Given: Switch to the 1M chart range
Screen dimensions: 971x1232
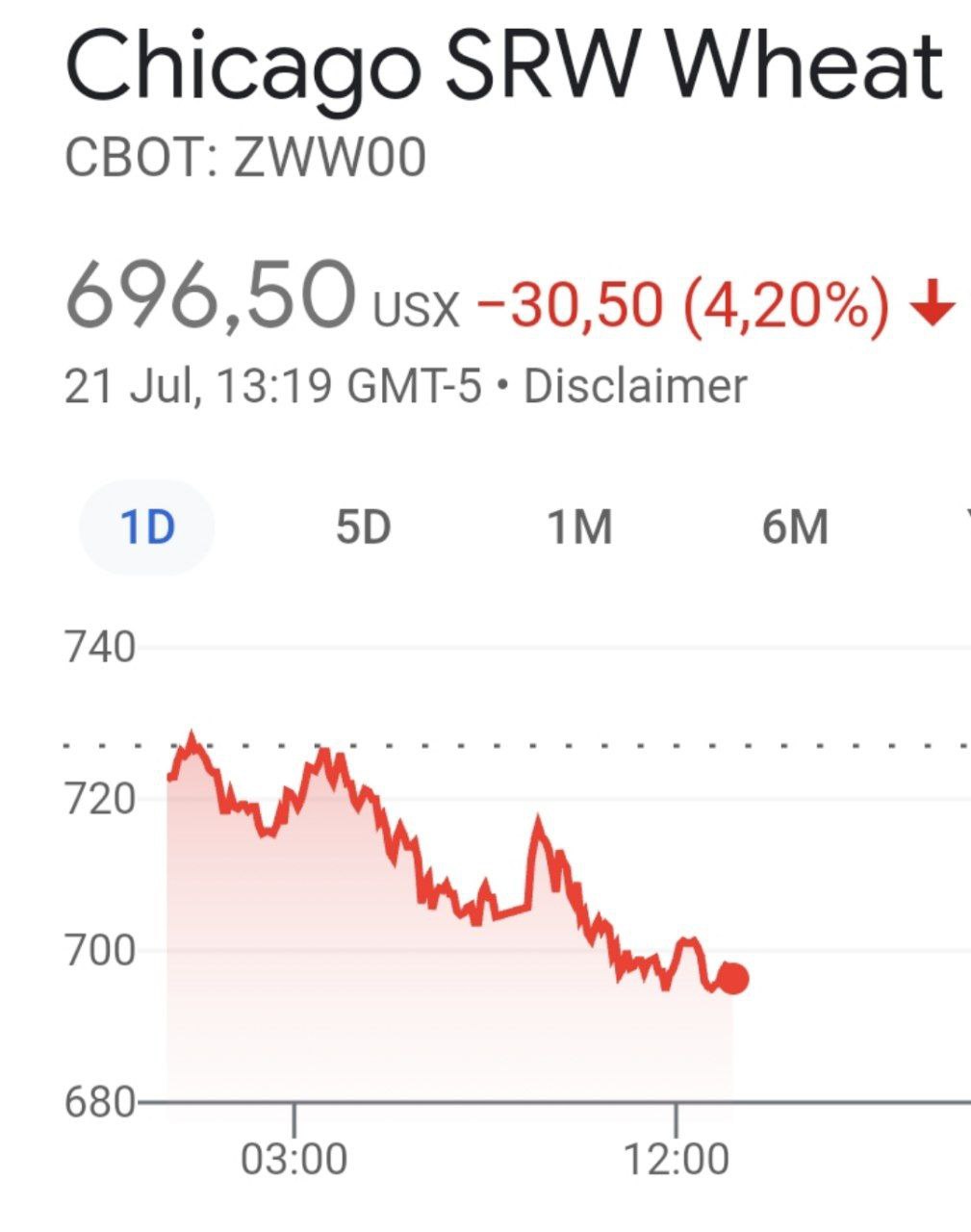Looking at the screenshot, I should (579, 527).
